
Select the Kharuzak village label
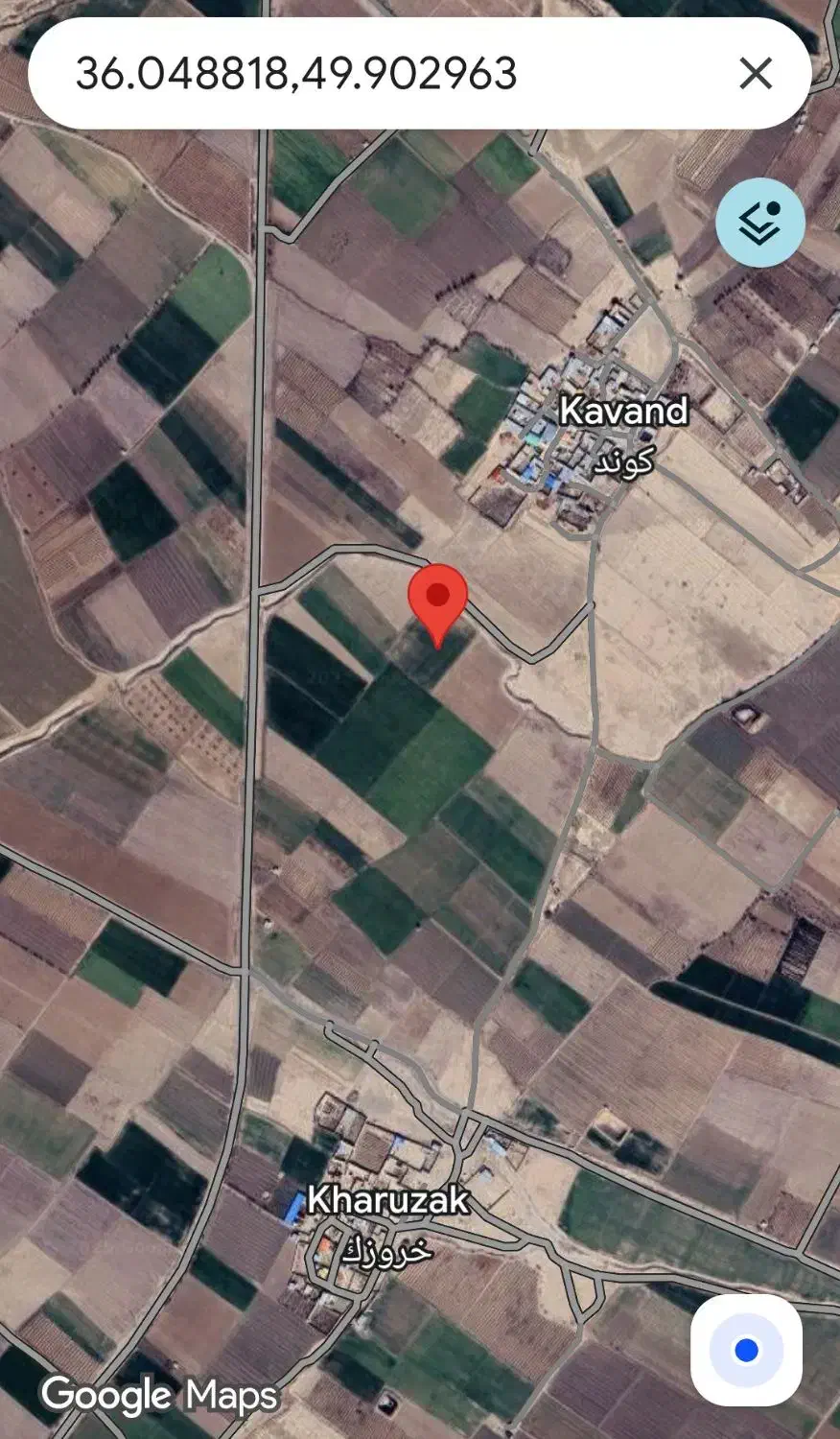coord(387,1200)
